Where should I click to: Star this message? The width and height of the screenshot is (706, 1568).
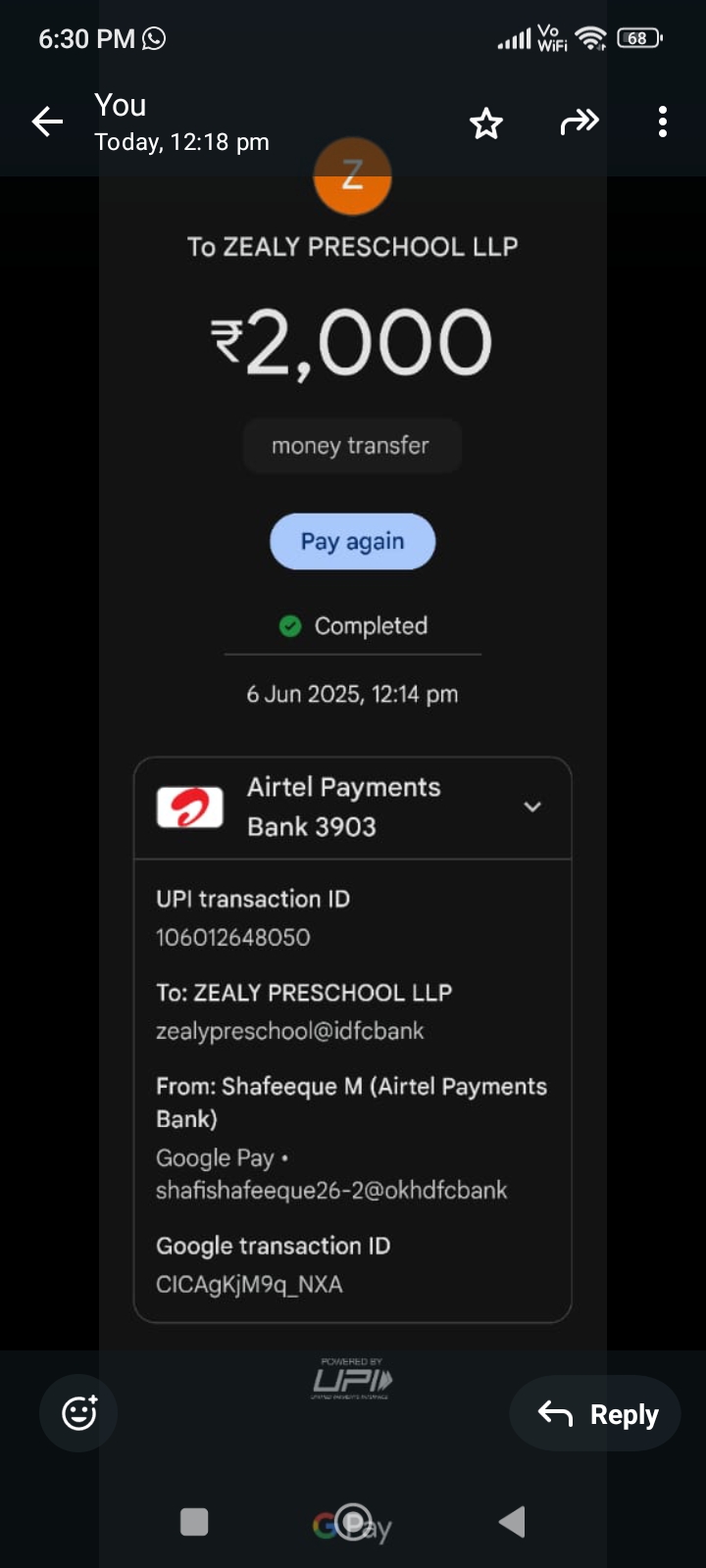tap(485, 123)
